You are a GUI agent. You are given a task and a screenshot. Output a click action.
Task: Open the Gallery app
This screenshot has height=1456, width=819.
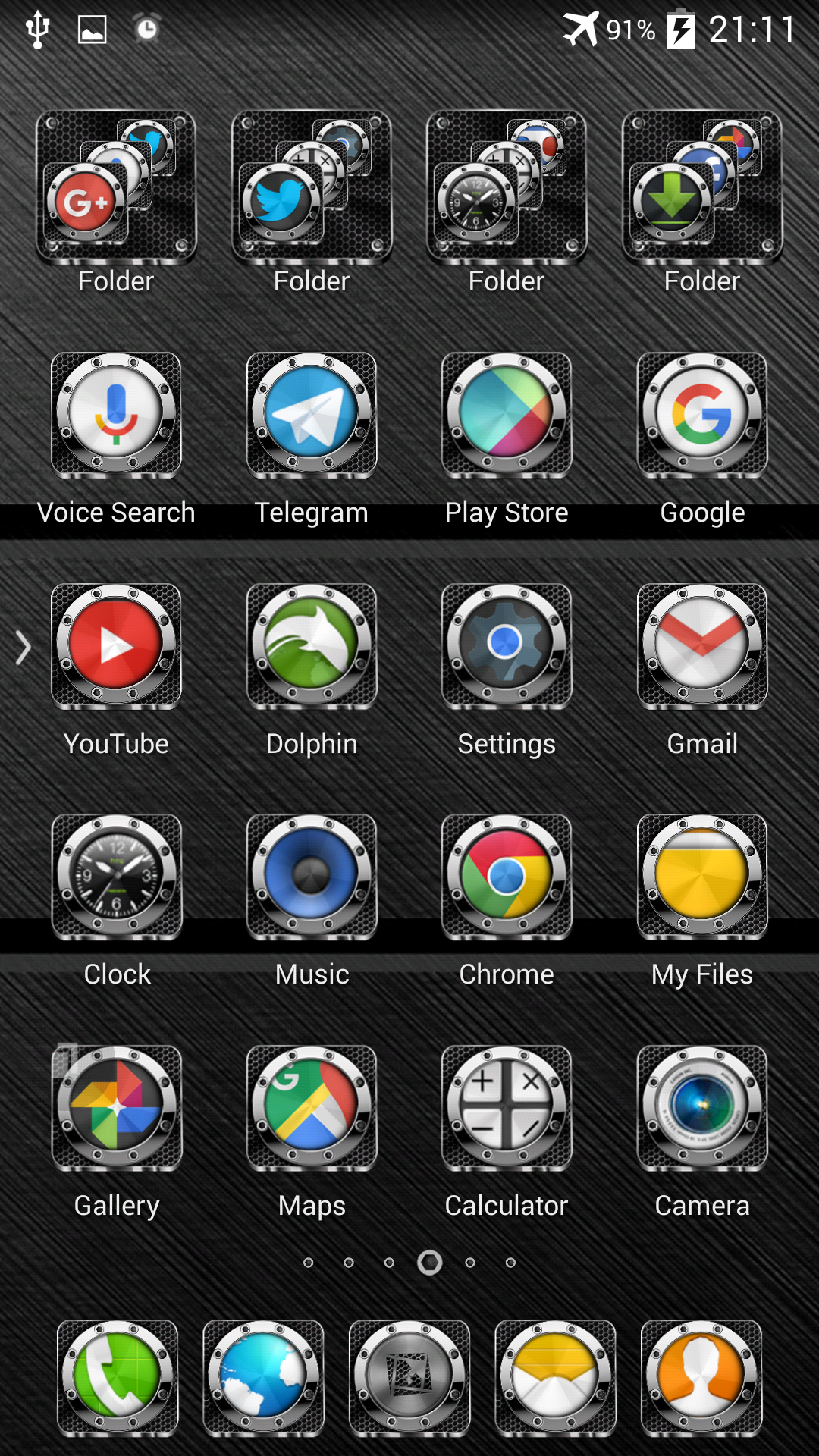(x=116, y=1109)
